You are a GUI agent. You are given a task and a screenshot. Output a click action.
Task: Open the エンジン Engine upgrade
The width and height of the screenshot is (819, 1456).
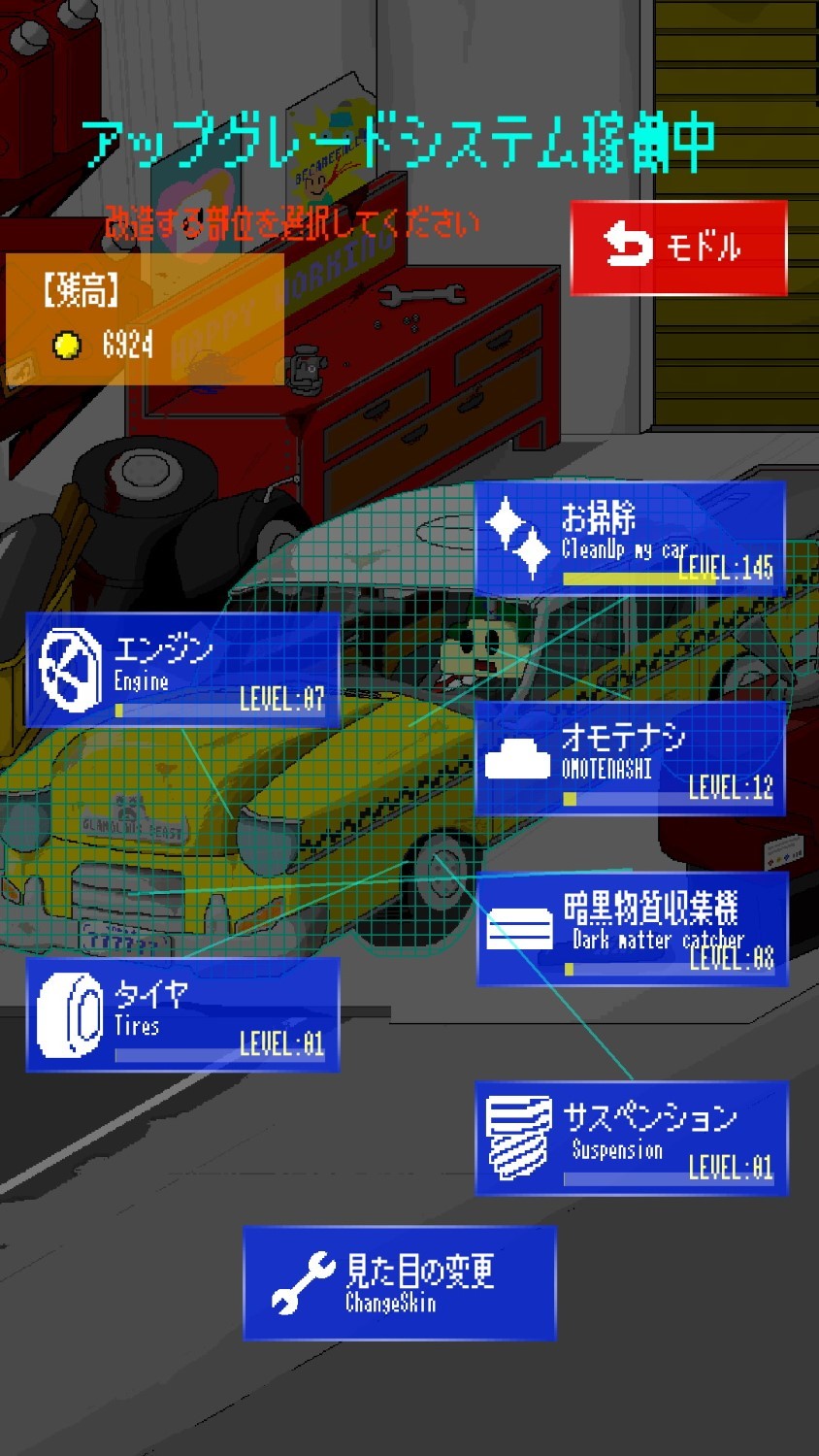[x=182, y=670]
